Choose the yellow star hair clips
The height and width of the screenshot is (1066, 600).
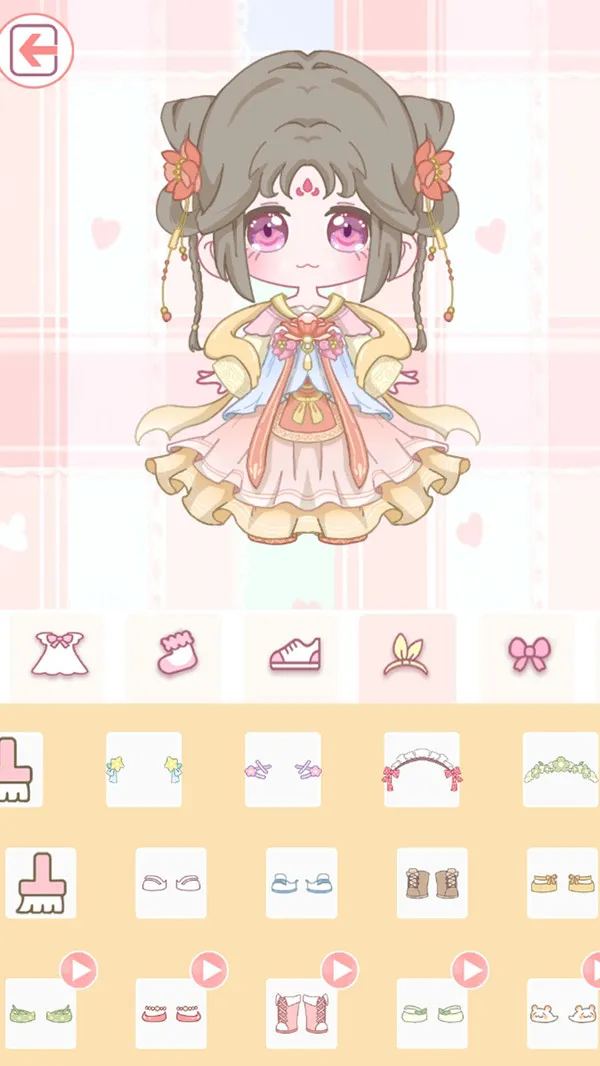point(144,770)
